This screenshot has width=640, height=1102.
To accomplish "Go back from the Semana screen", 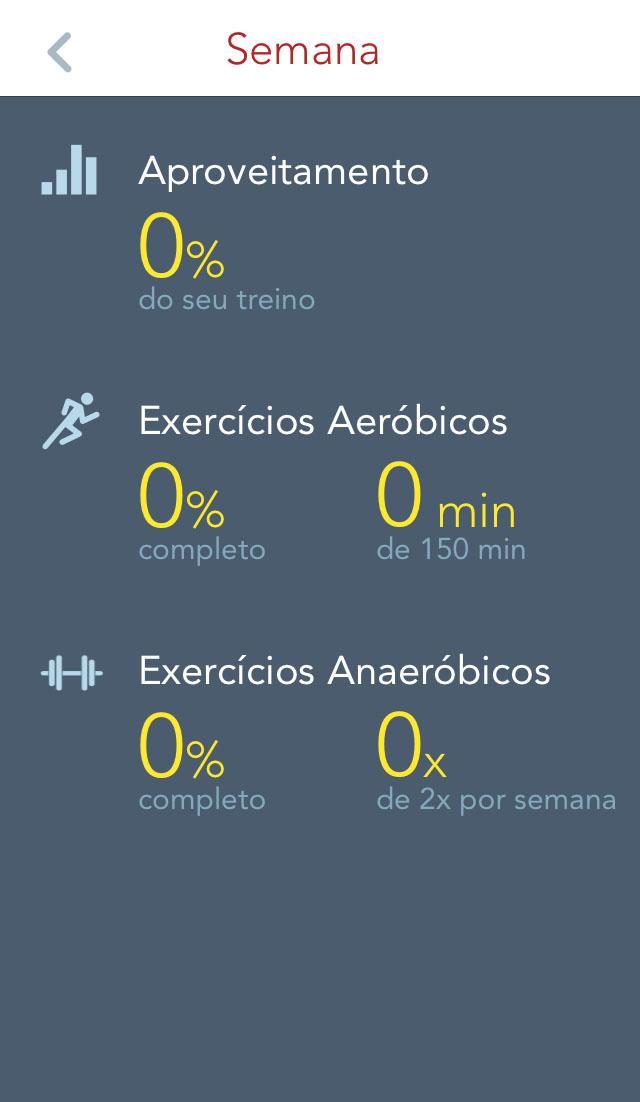I will pyautogui.click(x=60, y=51).
